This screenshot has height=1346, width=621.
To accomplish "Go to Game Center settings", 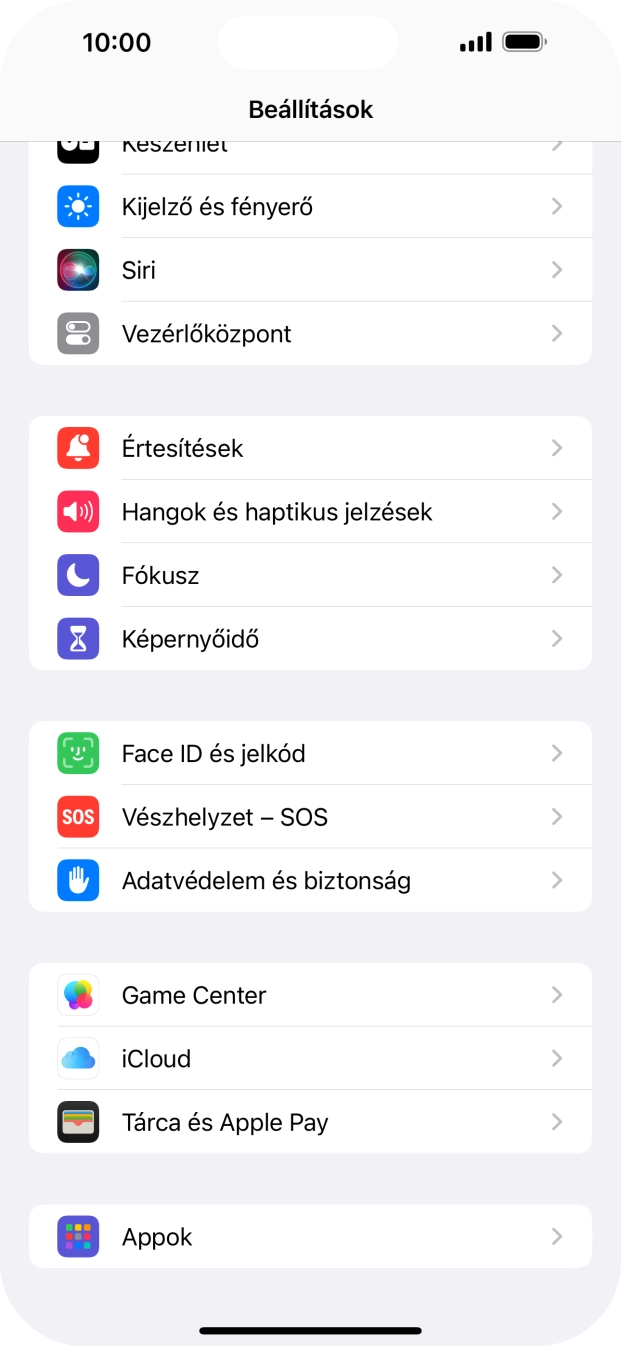I will (310, 995).
